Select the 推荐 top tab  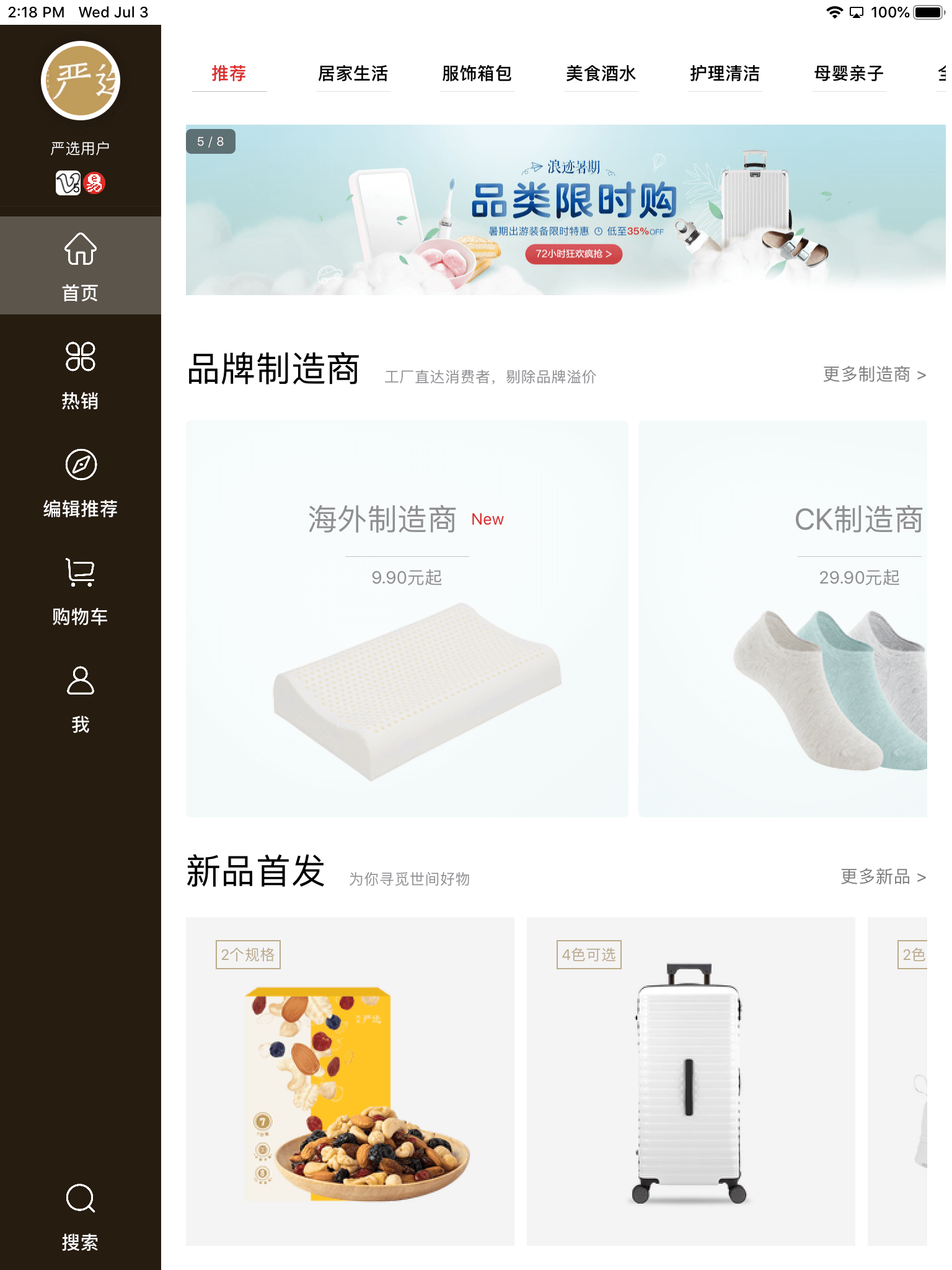click(229, 74)
